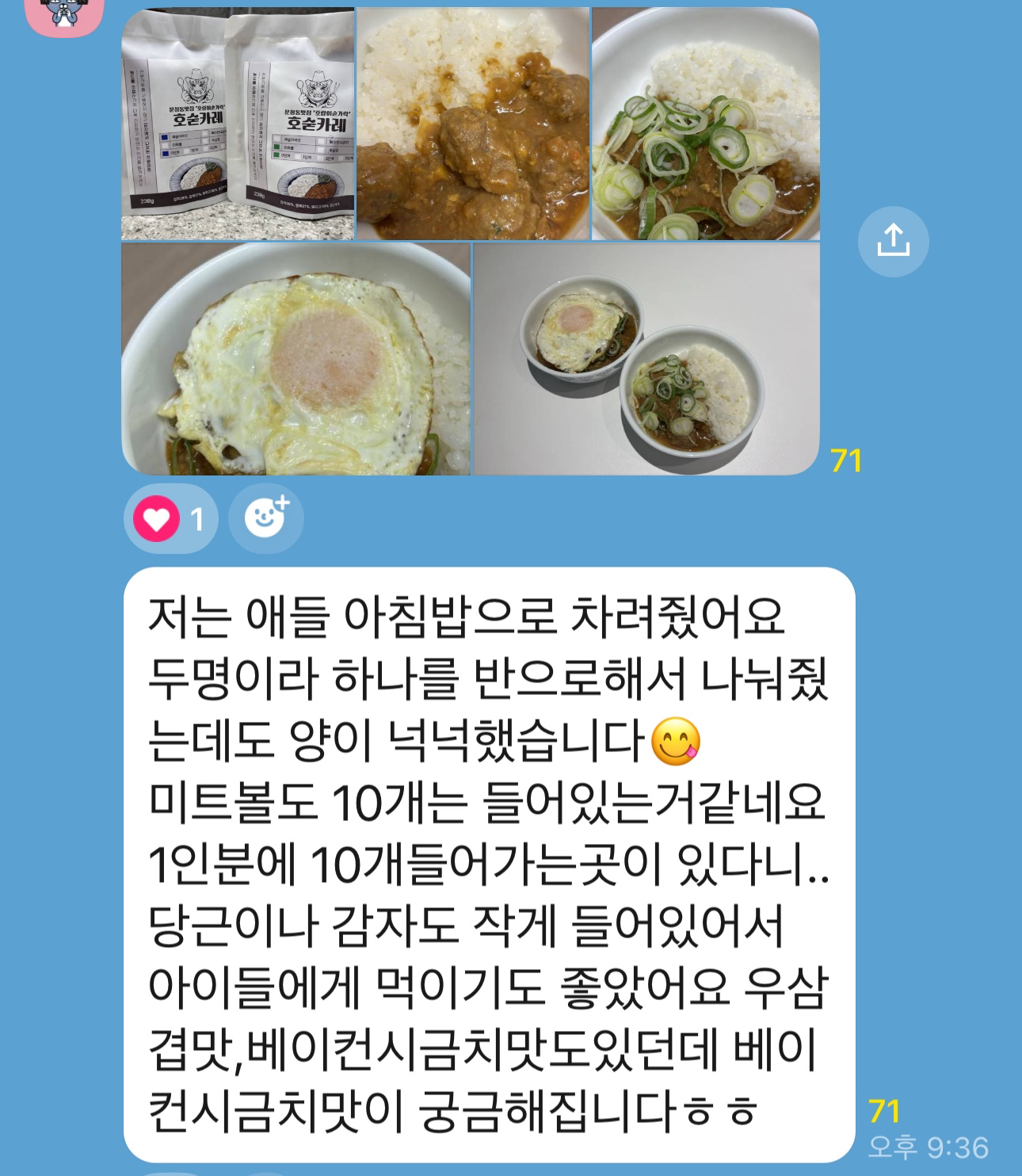Open the curry package photo
1022x1176 pixels.
(x=237, y=124)
